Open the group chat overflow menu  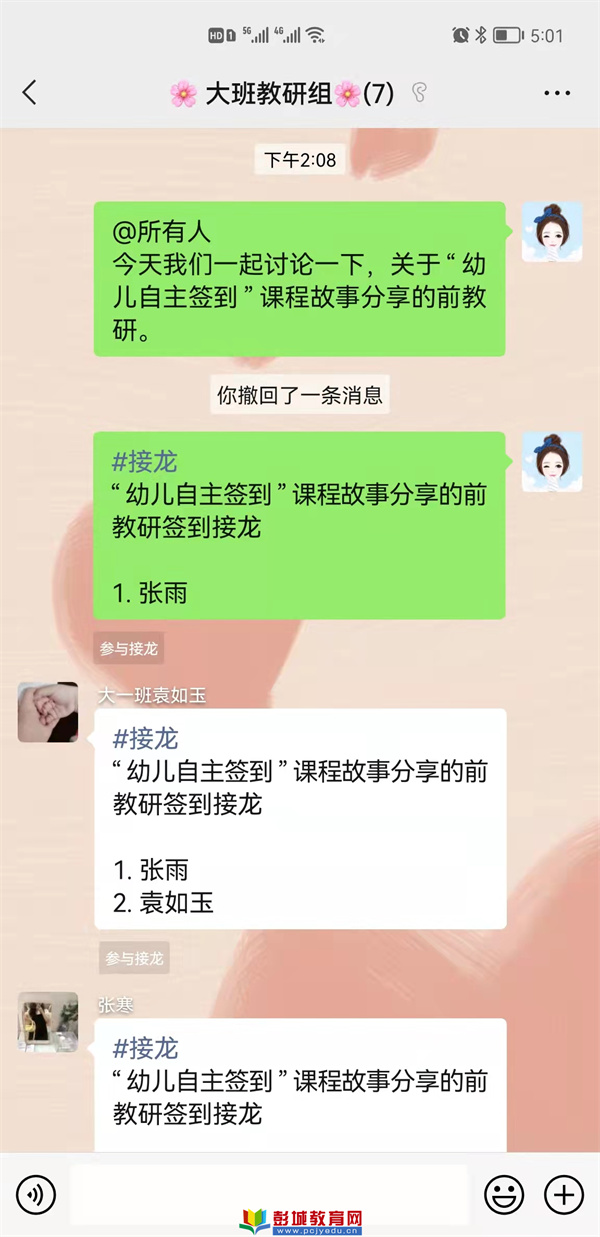(x=557, y=94)
